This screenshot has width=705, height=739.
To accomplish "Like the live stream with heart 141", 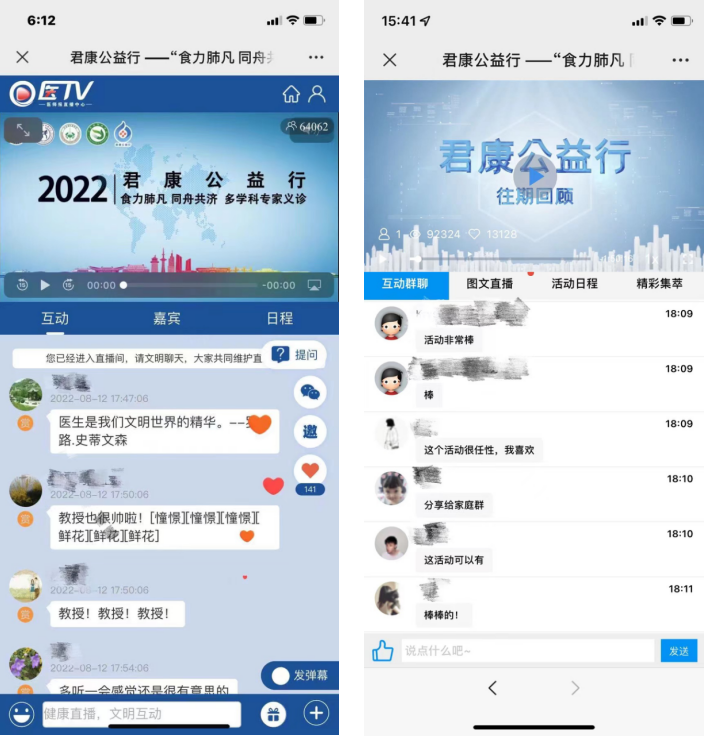I will coord(310,470).
